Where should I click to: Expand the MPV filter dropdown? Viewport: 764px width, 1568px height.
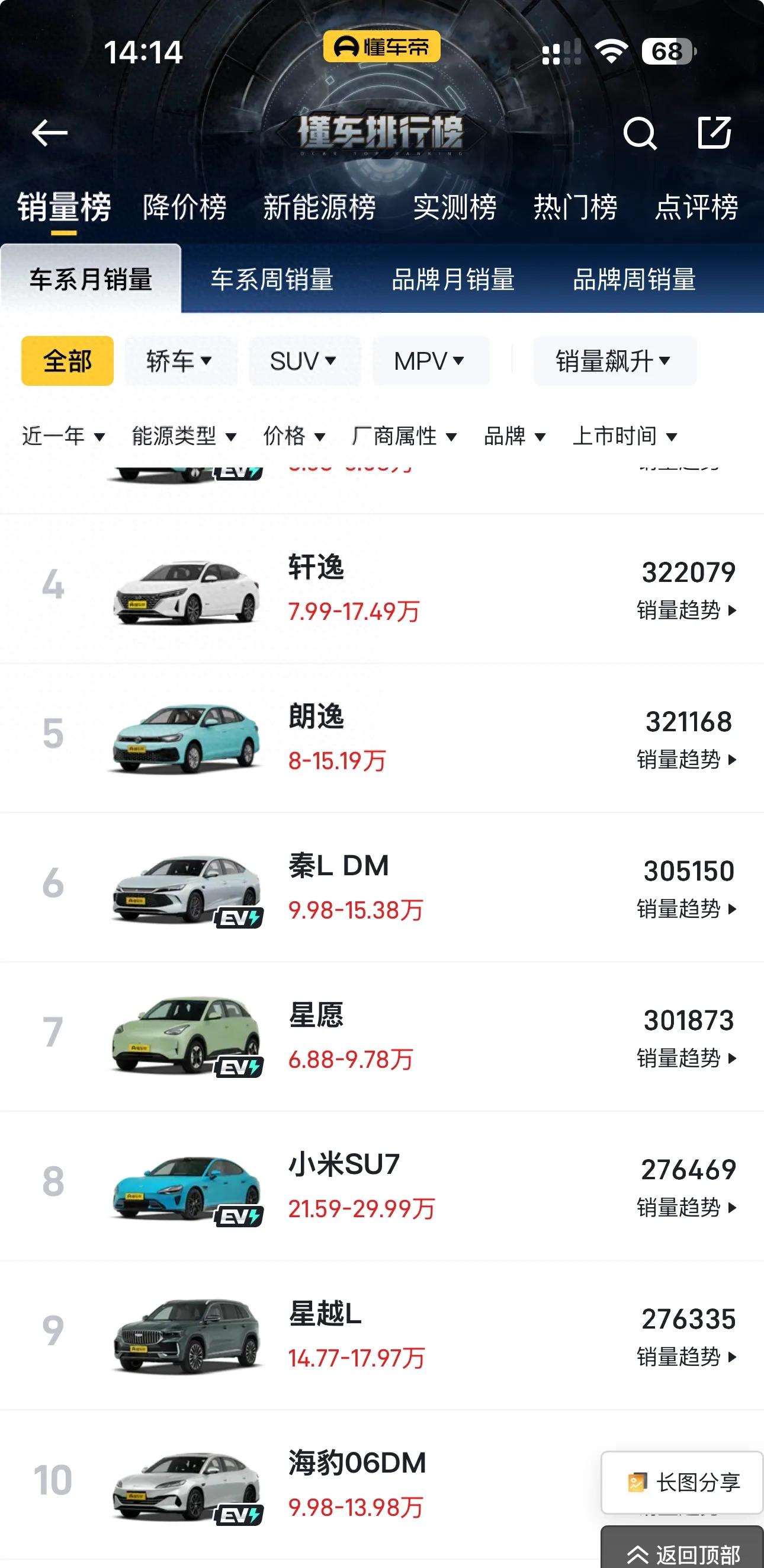point(431,361)
